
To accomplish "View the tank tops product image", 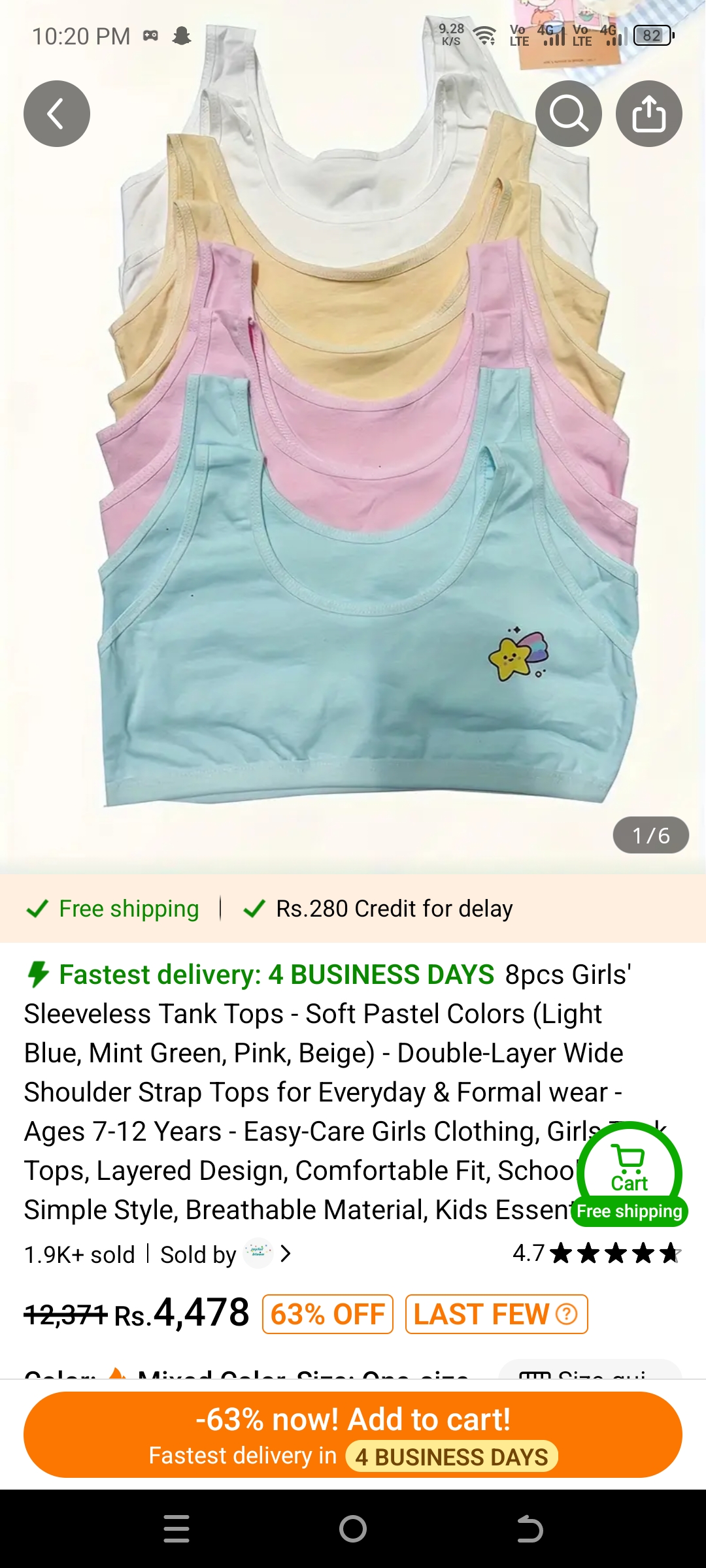I will [x=353, y=457].
